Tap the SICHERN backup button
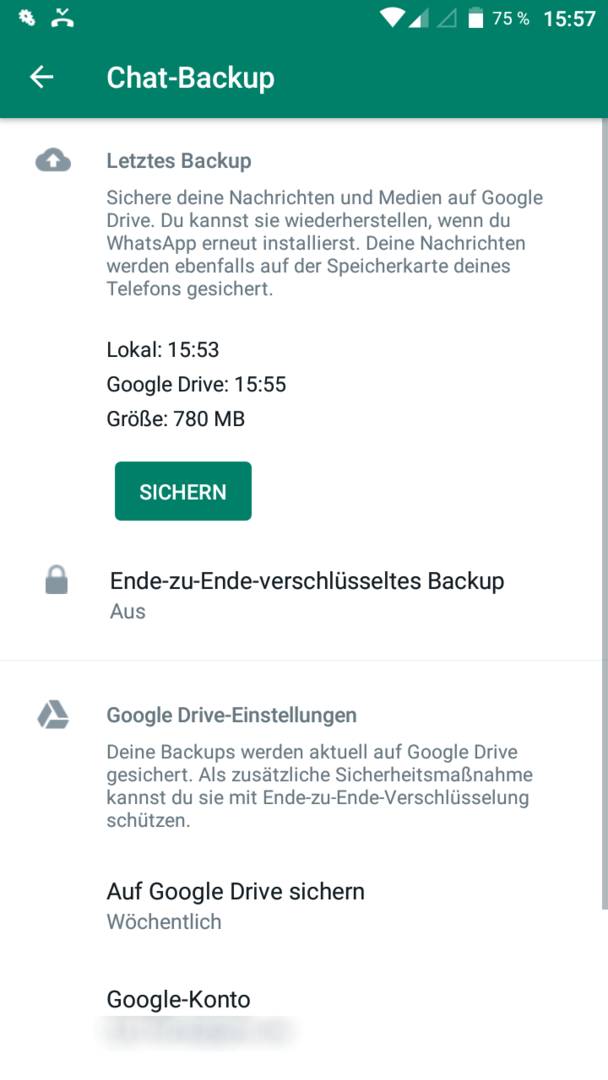The width and height of the screenshot is (608, 1080). click(x=183, y=491)
